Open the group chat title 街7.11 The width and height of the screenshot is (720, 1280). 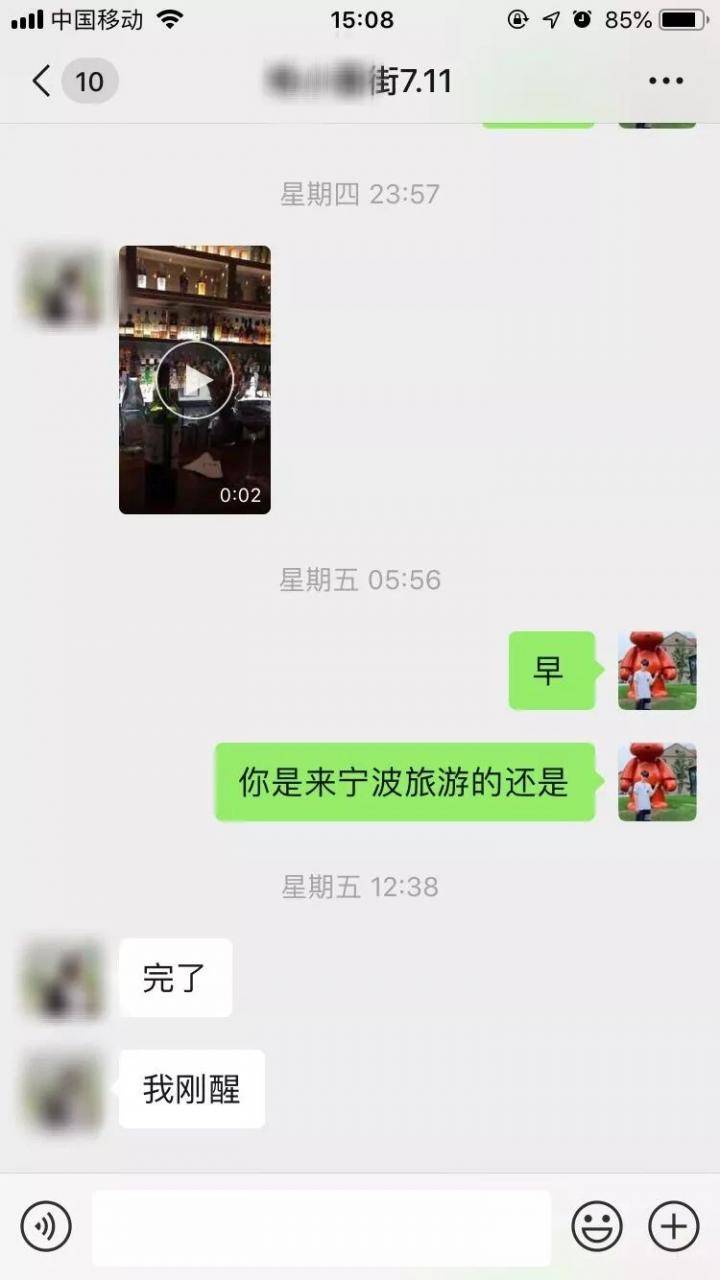point(360,80)
